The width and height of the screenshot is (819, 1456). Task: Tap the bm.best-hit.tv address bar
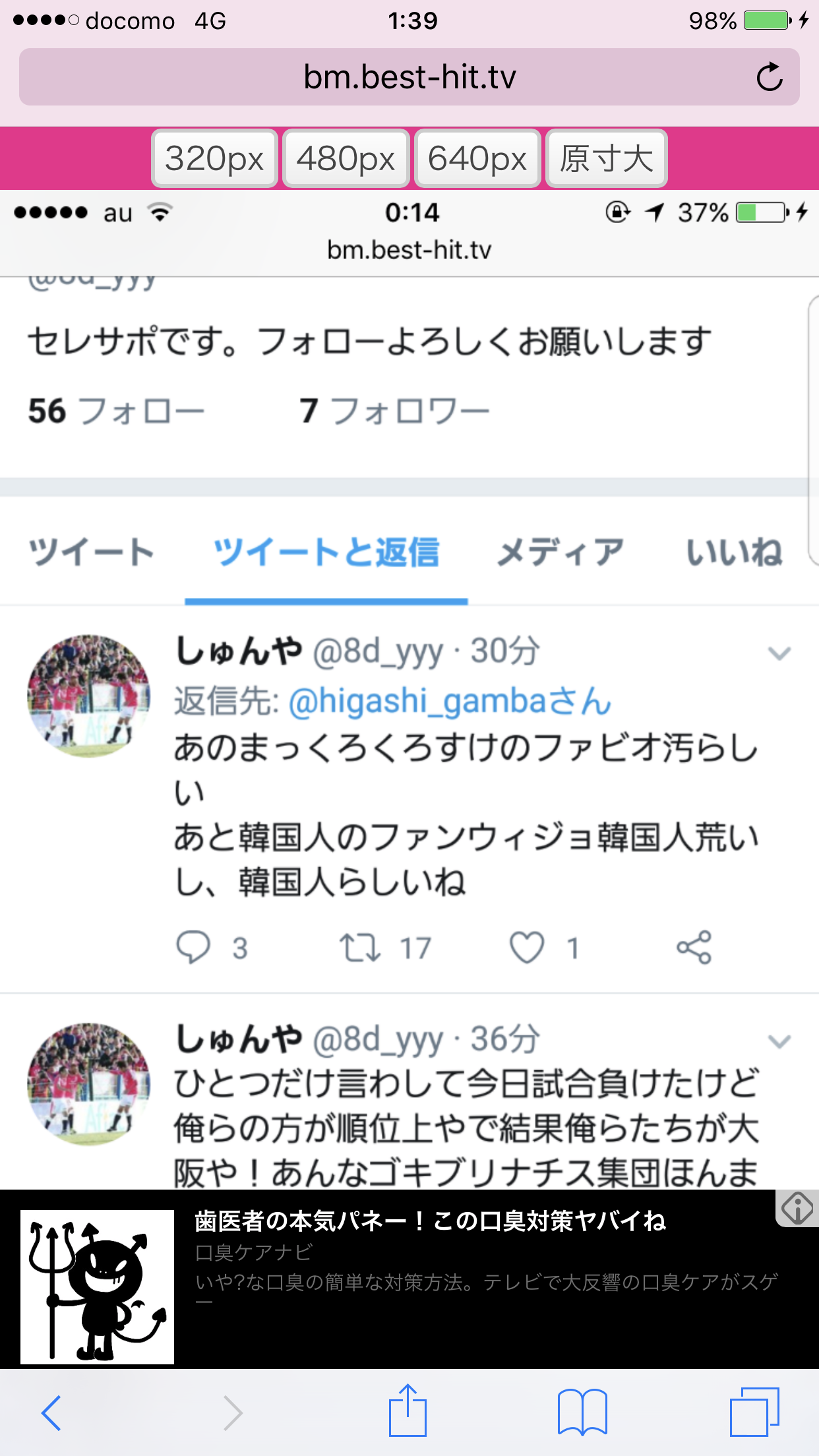point(409,77)
